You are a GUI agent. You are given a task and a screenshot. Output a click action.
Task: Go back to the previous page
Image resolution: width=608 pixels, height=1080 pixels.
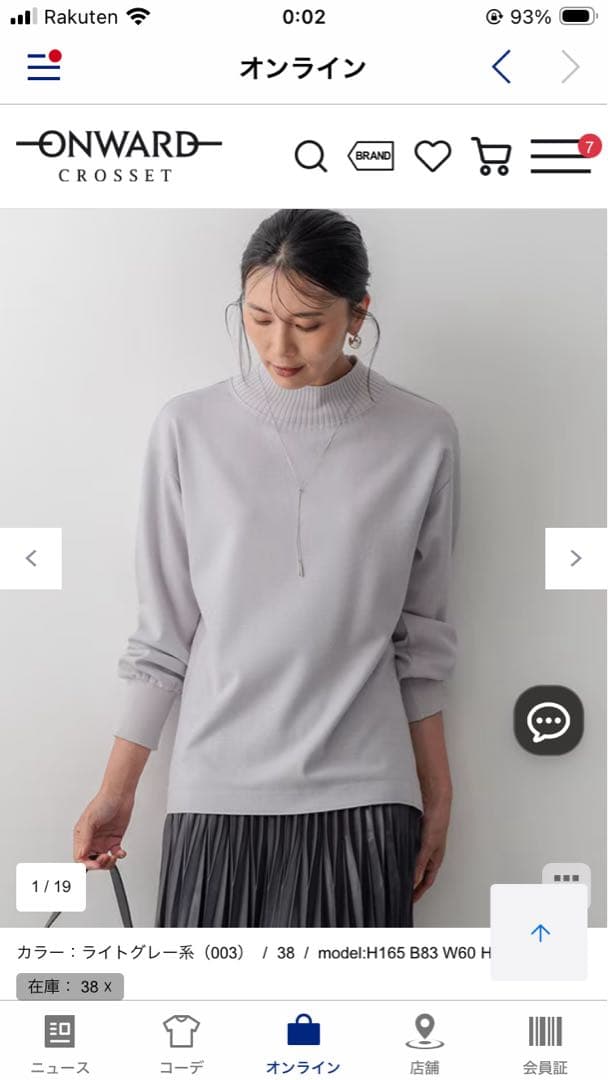point(501,67)
